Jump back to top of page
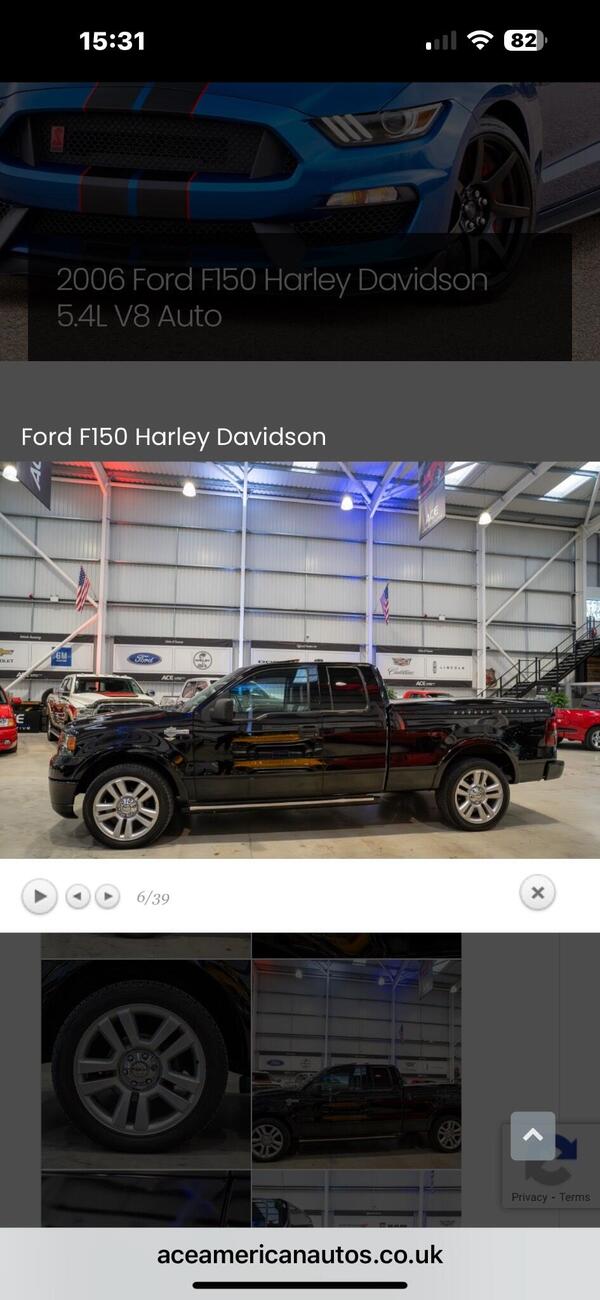 [x=532, y=1136]
